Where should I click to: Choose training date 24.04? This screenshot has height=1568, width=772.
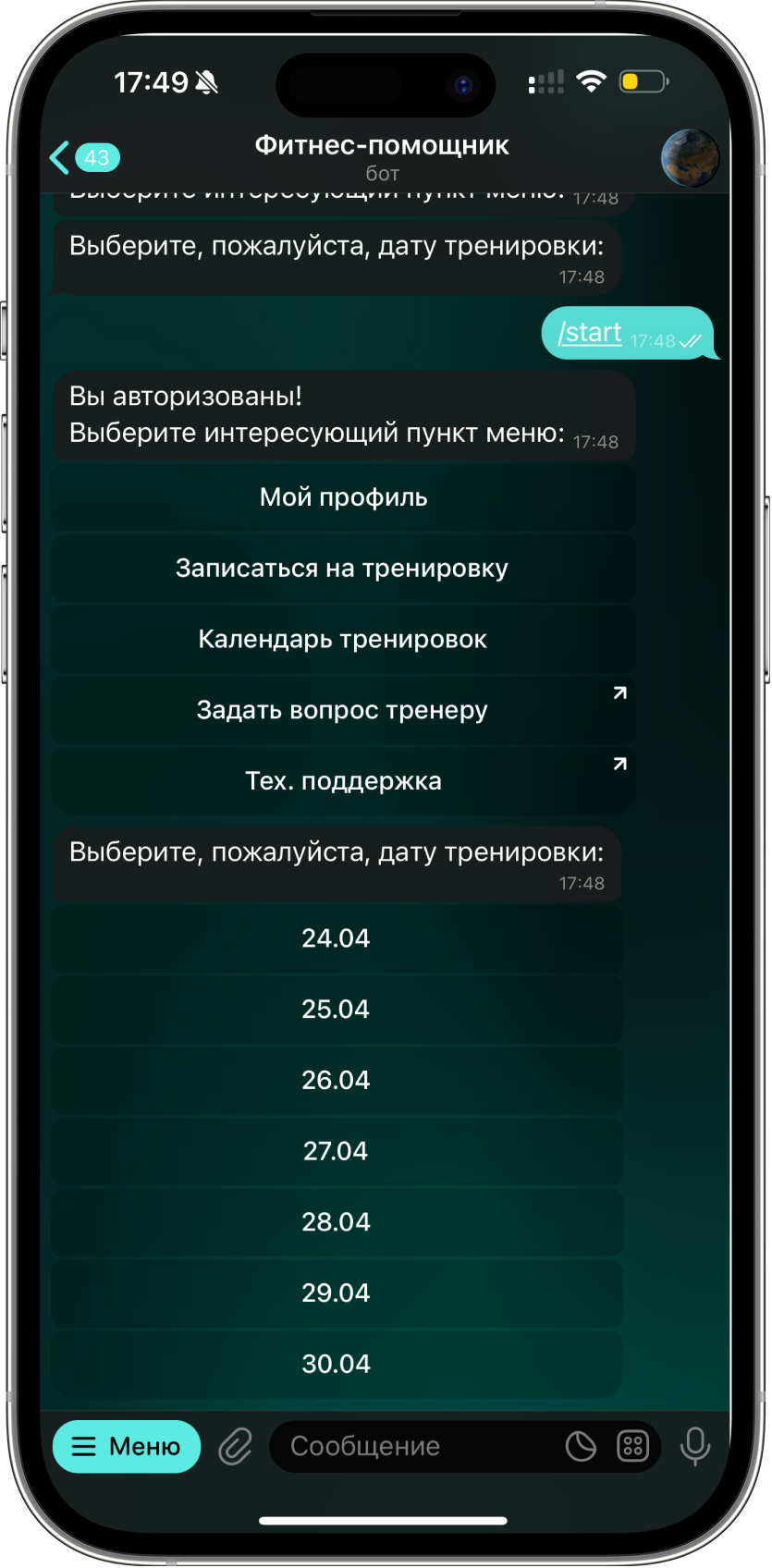pos(336,938)
